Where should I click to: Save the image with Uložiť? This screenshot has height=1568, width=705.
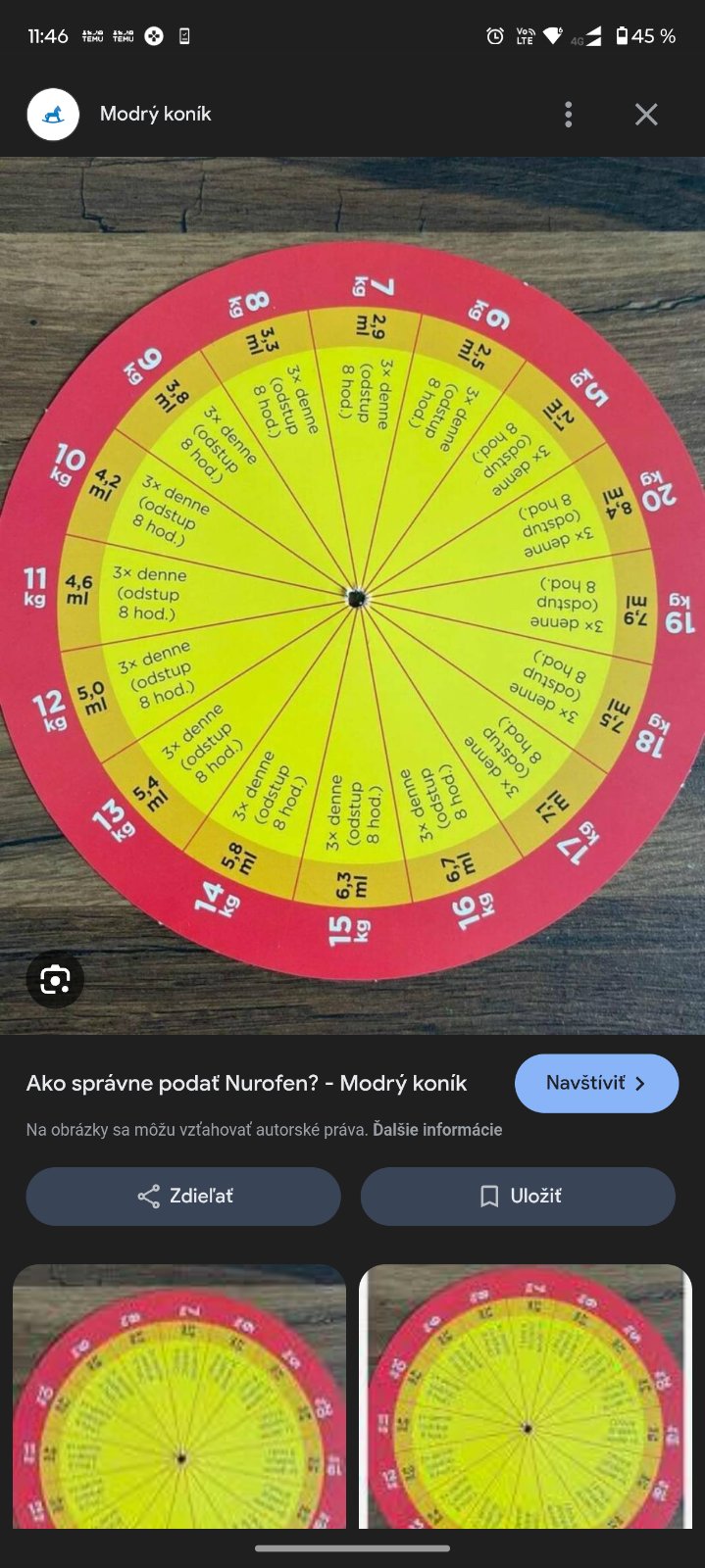pos(518,1196)
